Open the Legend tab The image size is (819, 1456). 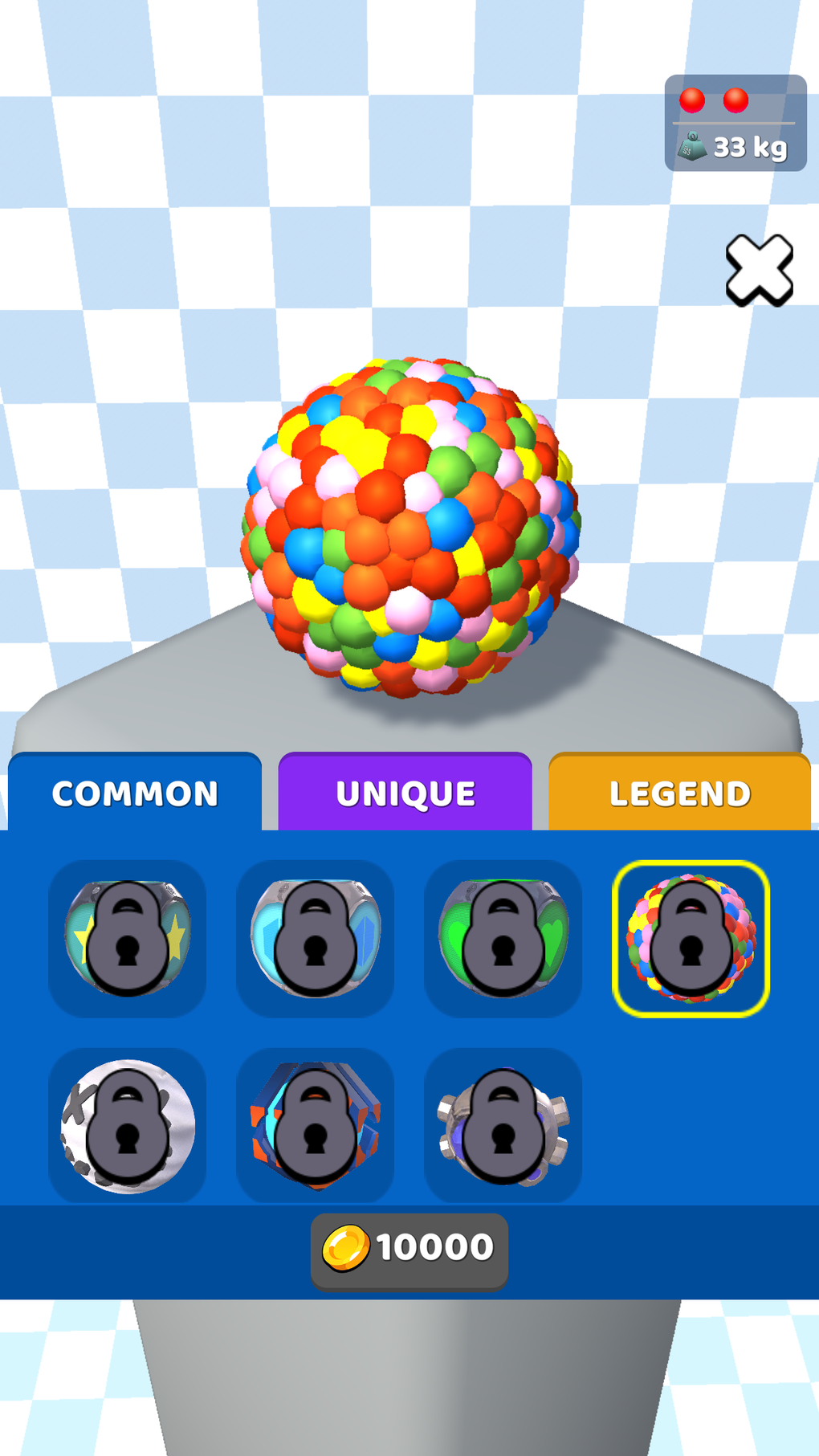[x=679, y=793]
